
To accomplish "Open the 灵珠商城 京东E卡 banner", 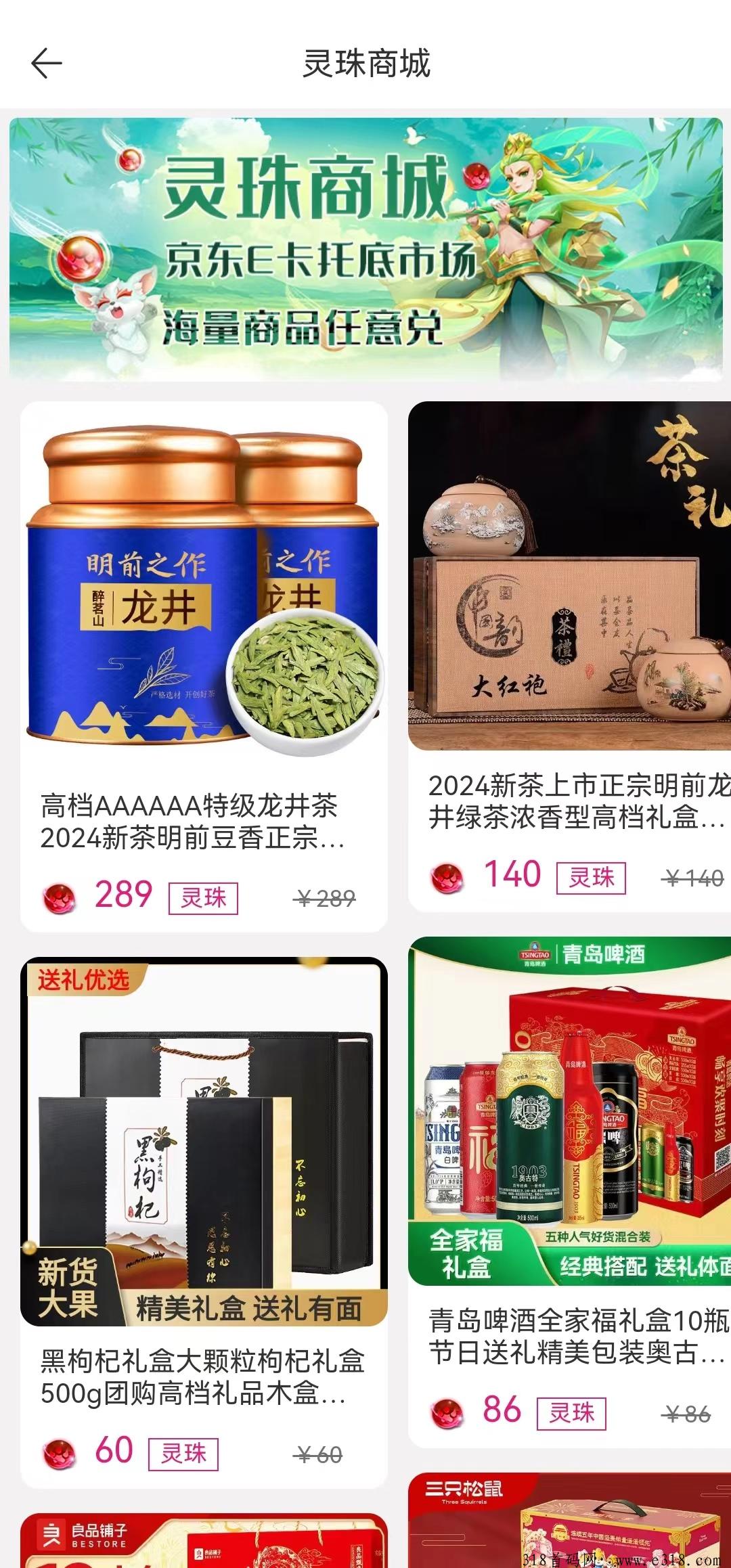I will (x=365, y=248).
